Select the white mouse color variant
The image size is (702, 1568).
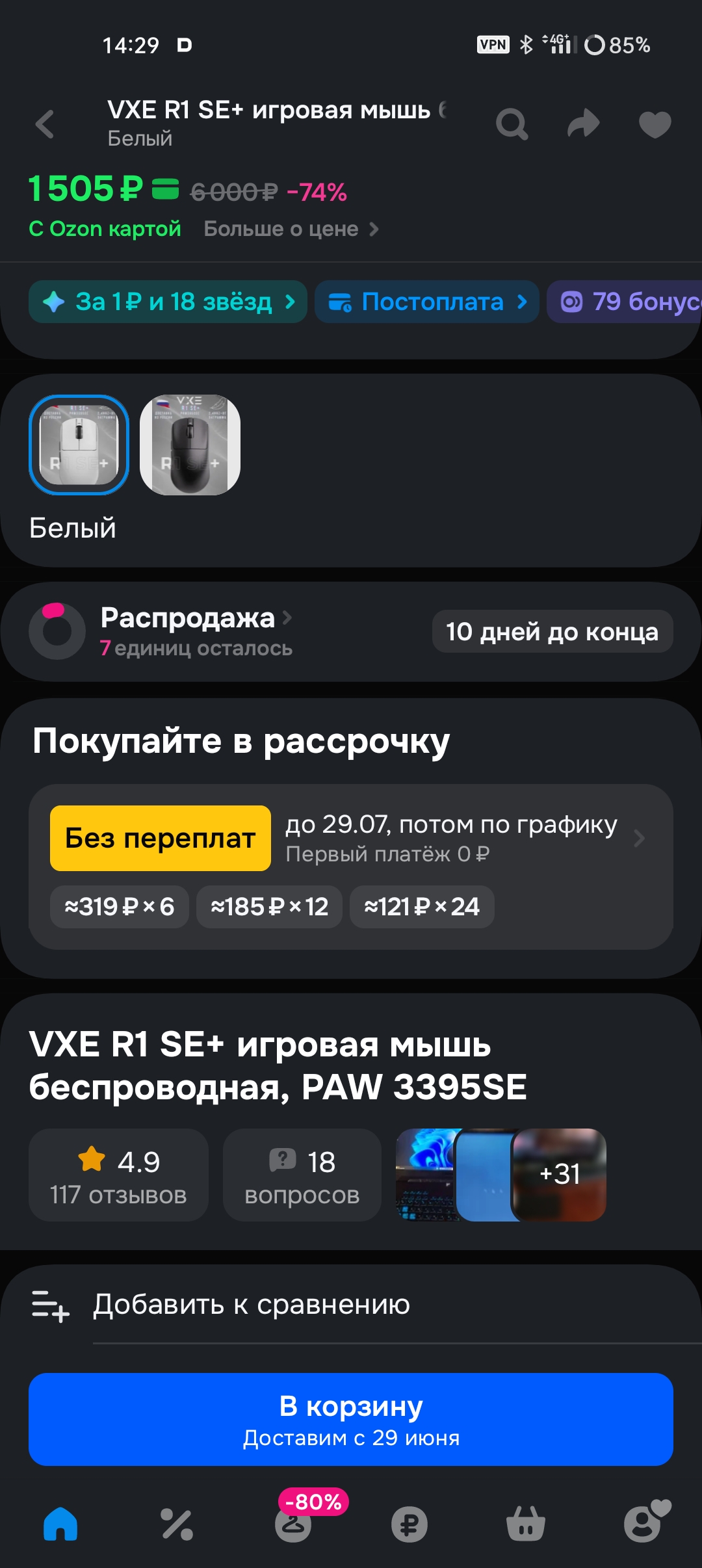[79, 445]
